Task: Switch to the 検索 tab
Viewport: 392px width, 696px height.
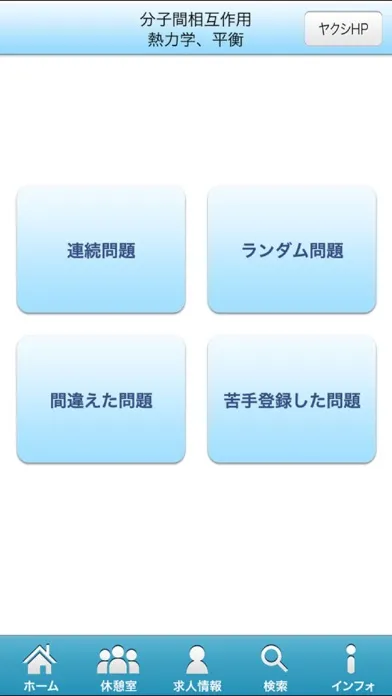Action: click(275, 666)
